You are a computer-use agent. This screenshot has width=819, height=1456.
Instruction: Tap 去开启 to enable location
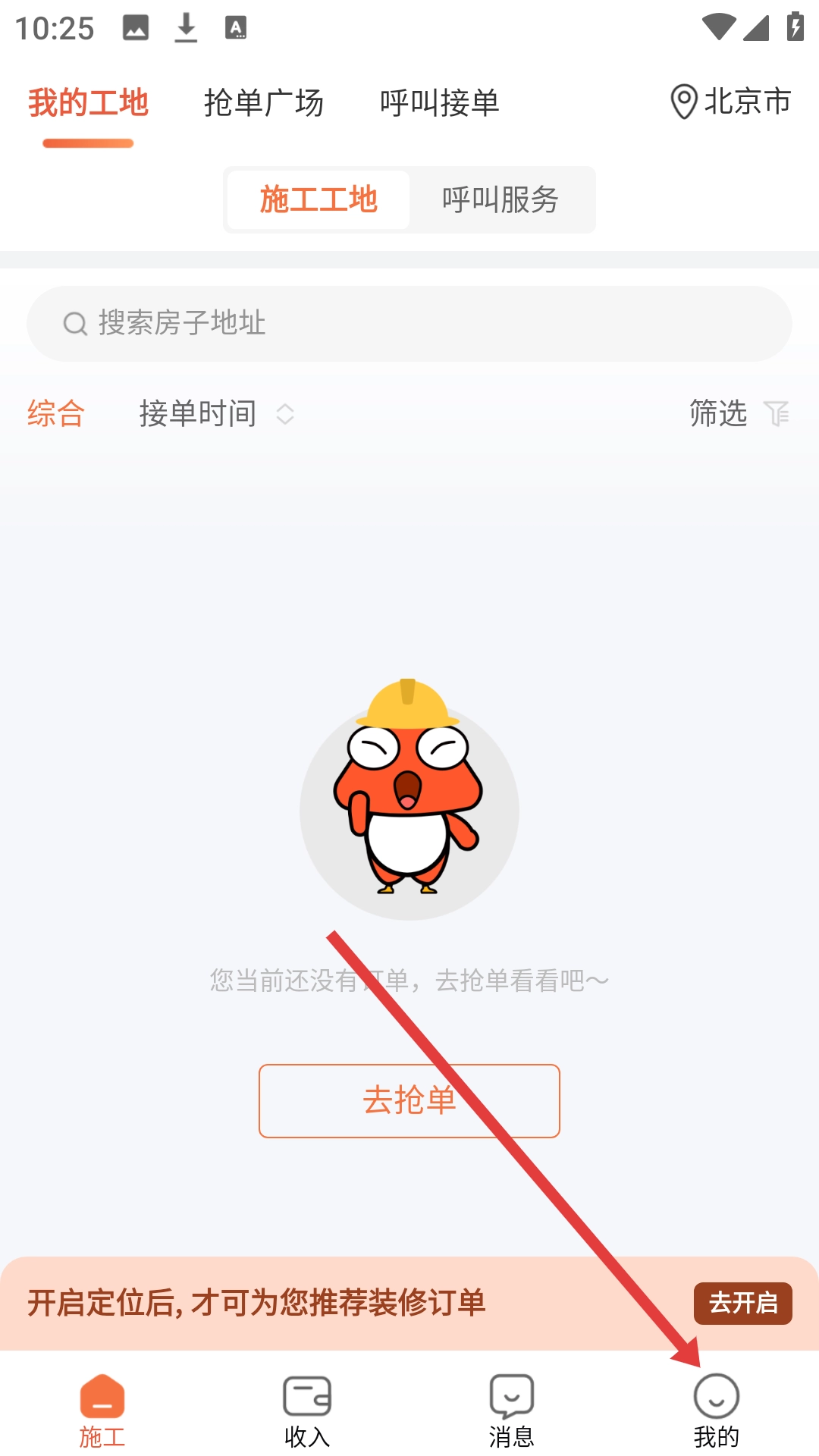(742, 1303)
